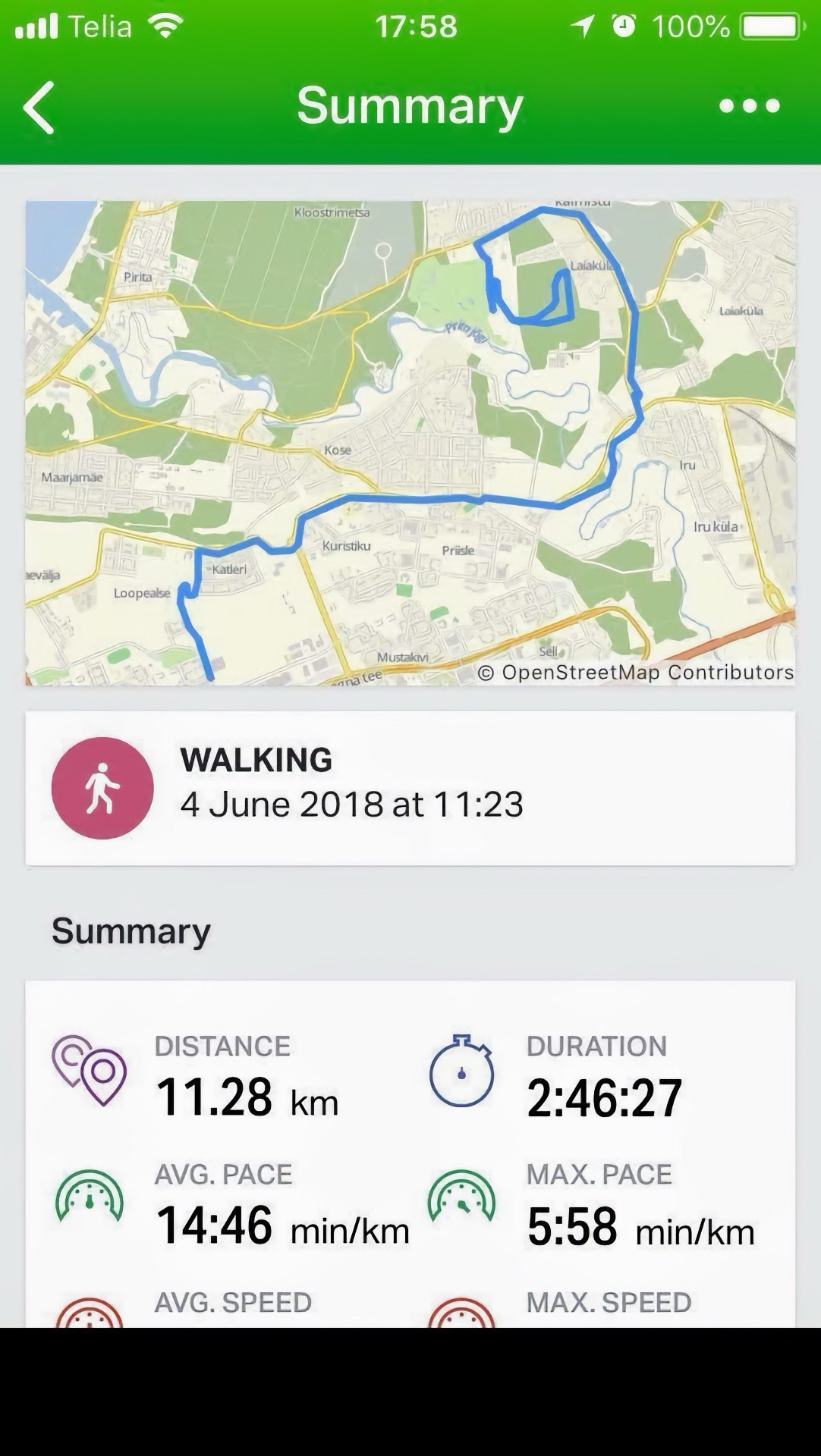Open the workout route map
Viewport: 821px width, 1456px height.
coord(410,443)
